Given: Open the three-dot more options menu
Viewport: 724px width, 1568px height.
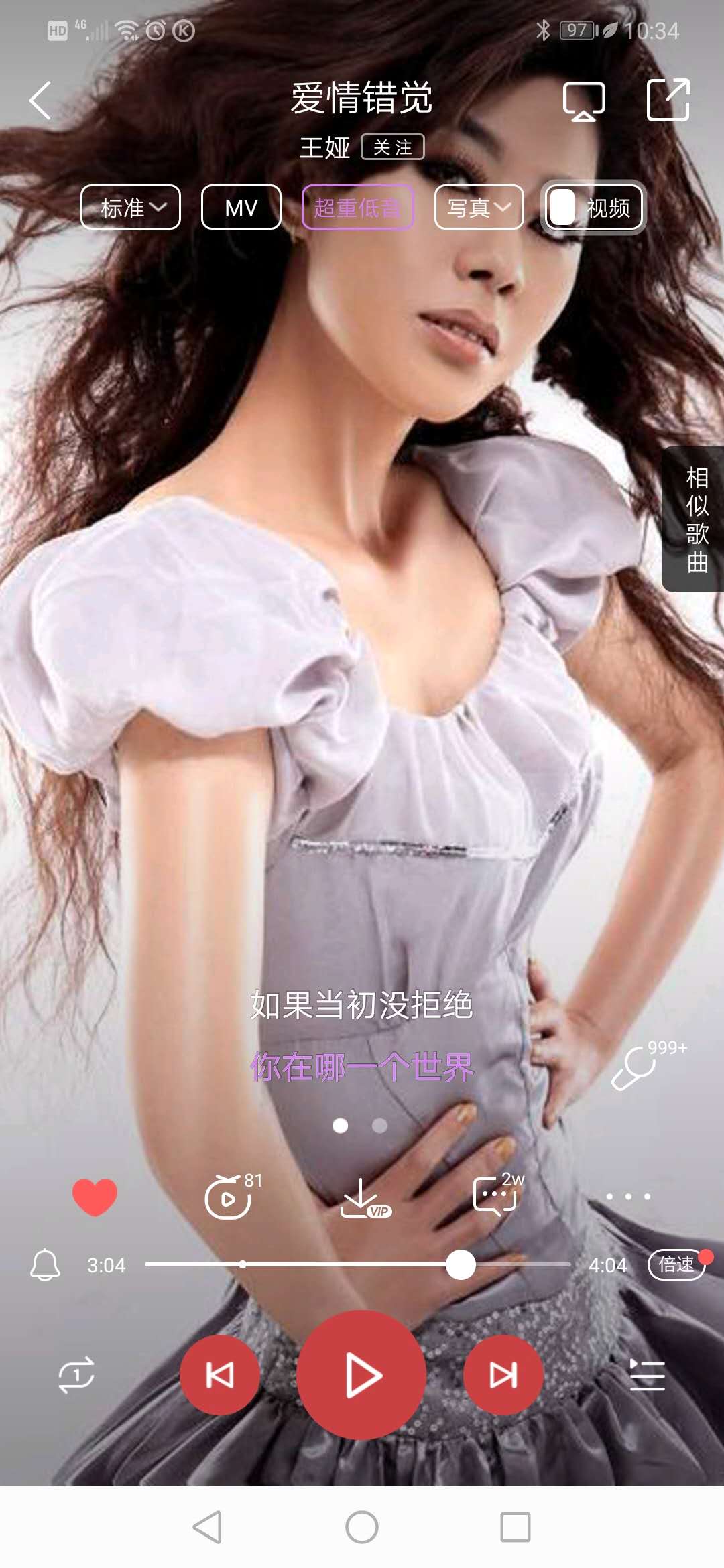Looking at the screenshot, I should (x=628, y=1197).
